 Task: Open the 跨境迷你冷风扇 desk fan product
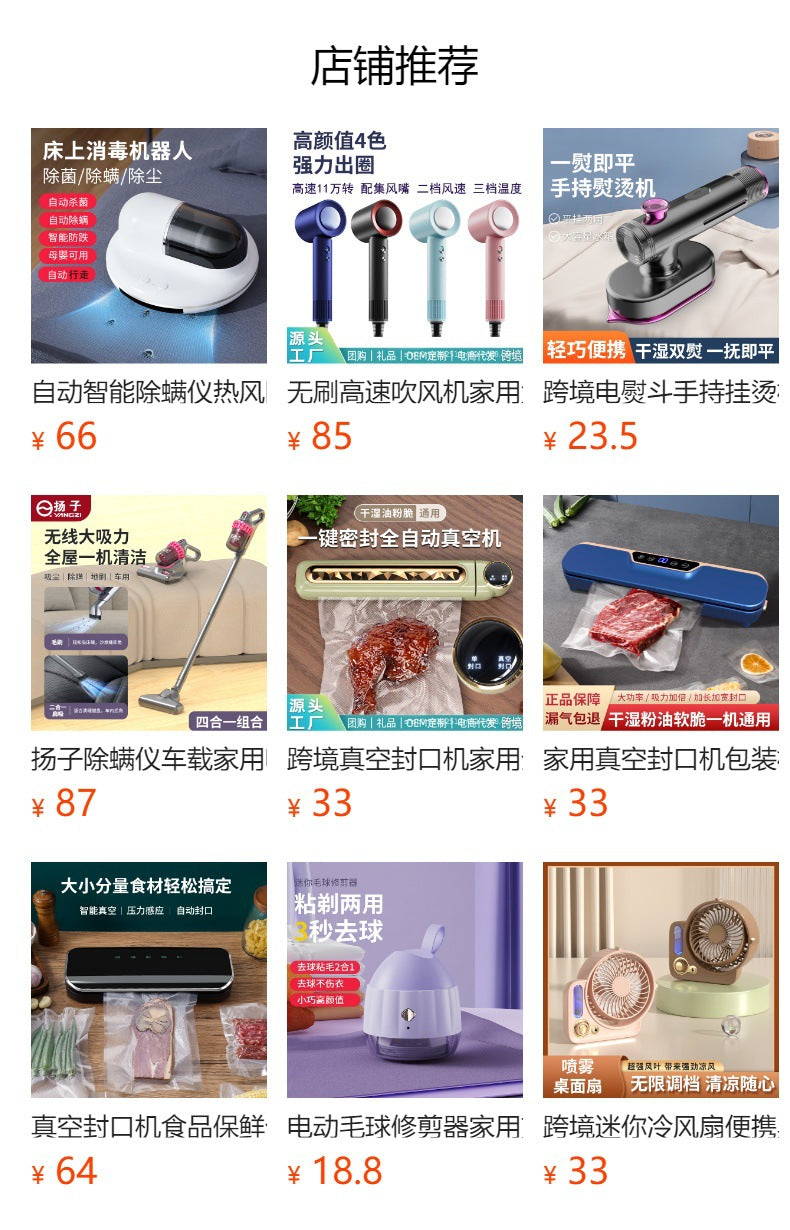click(660, 980)
